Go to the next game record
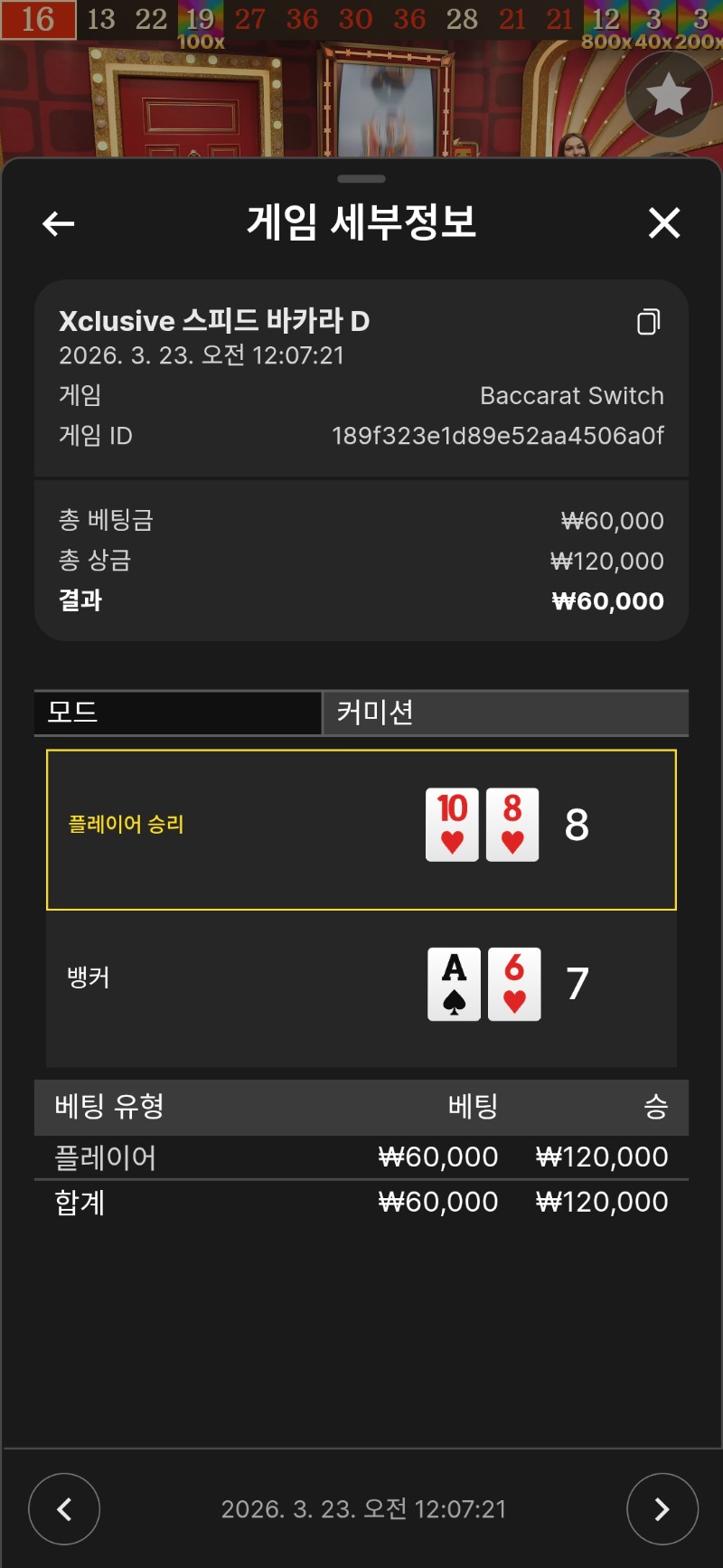The image size is (723, 1568). (x=662, y=1508)
